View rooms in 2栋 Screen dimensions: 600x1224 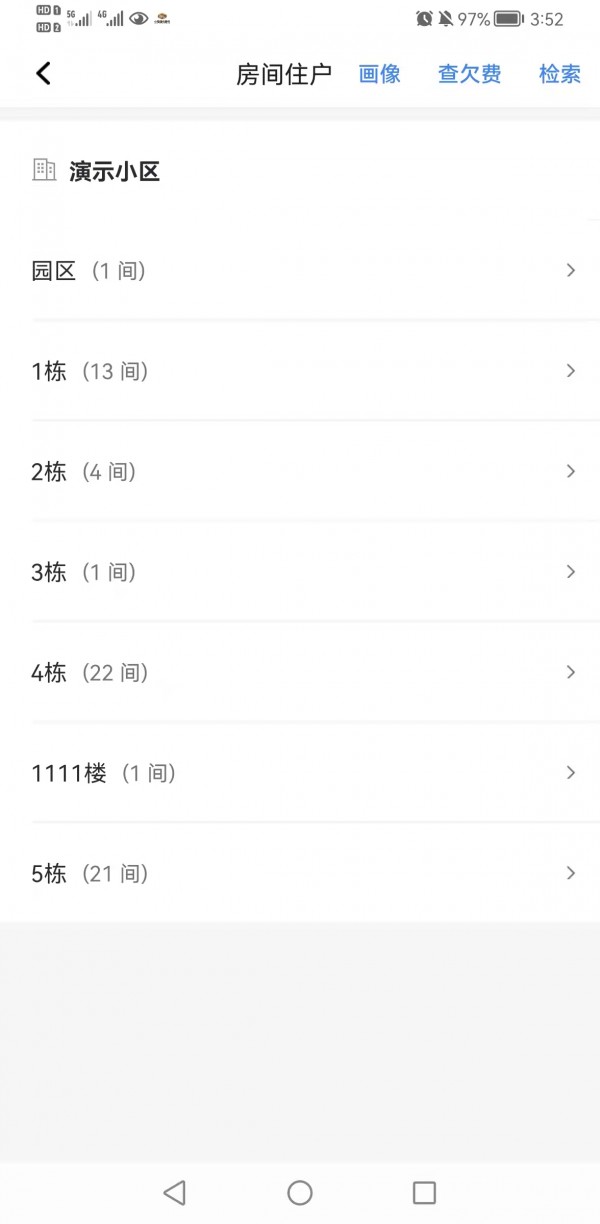[300, 472]
